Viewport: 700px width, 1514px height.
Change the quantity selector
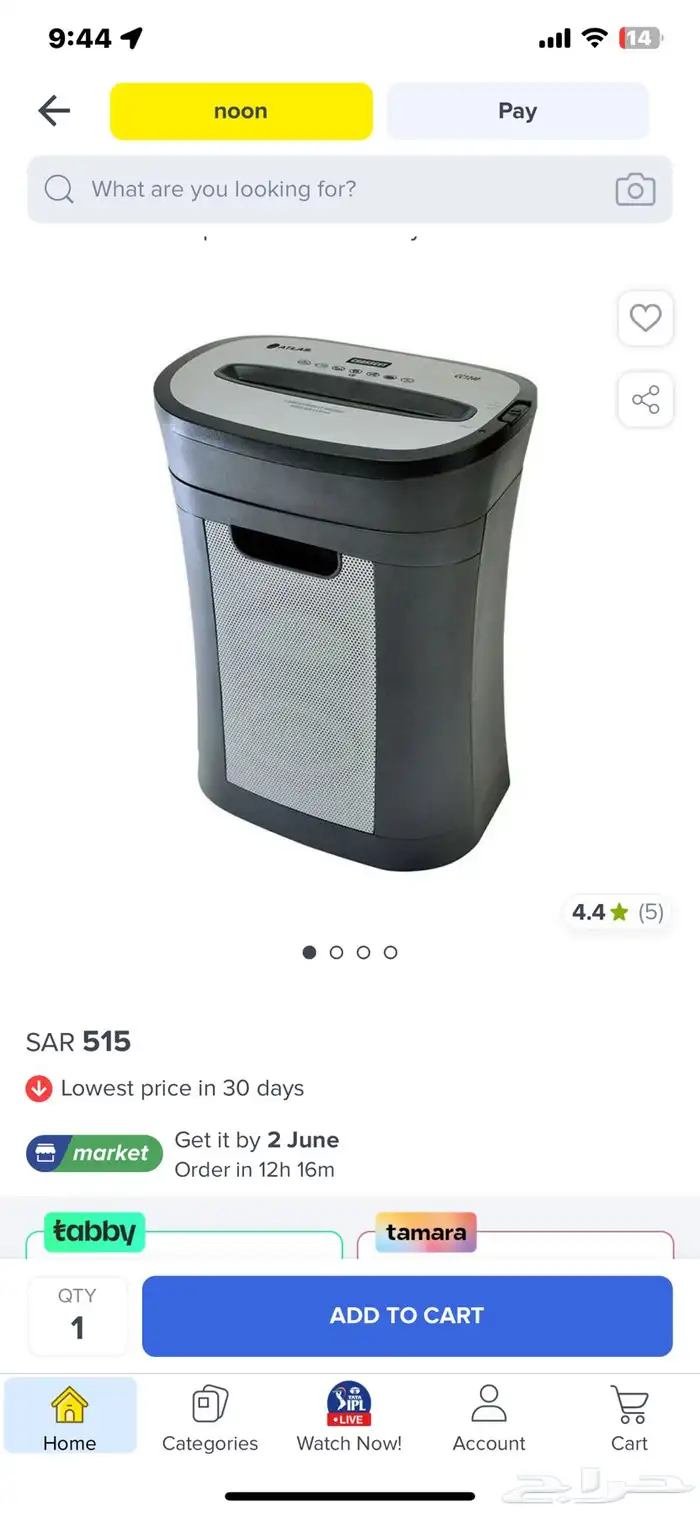coord(77,1316)
